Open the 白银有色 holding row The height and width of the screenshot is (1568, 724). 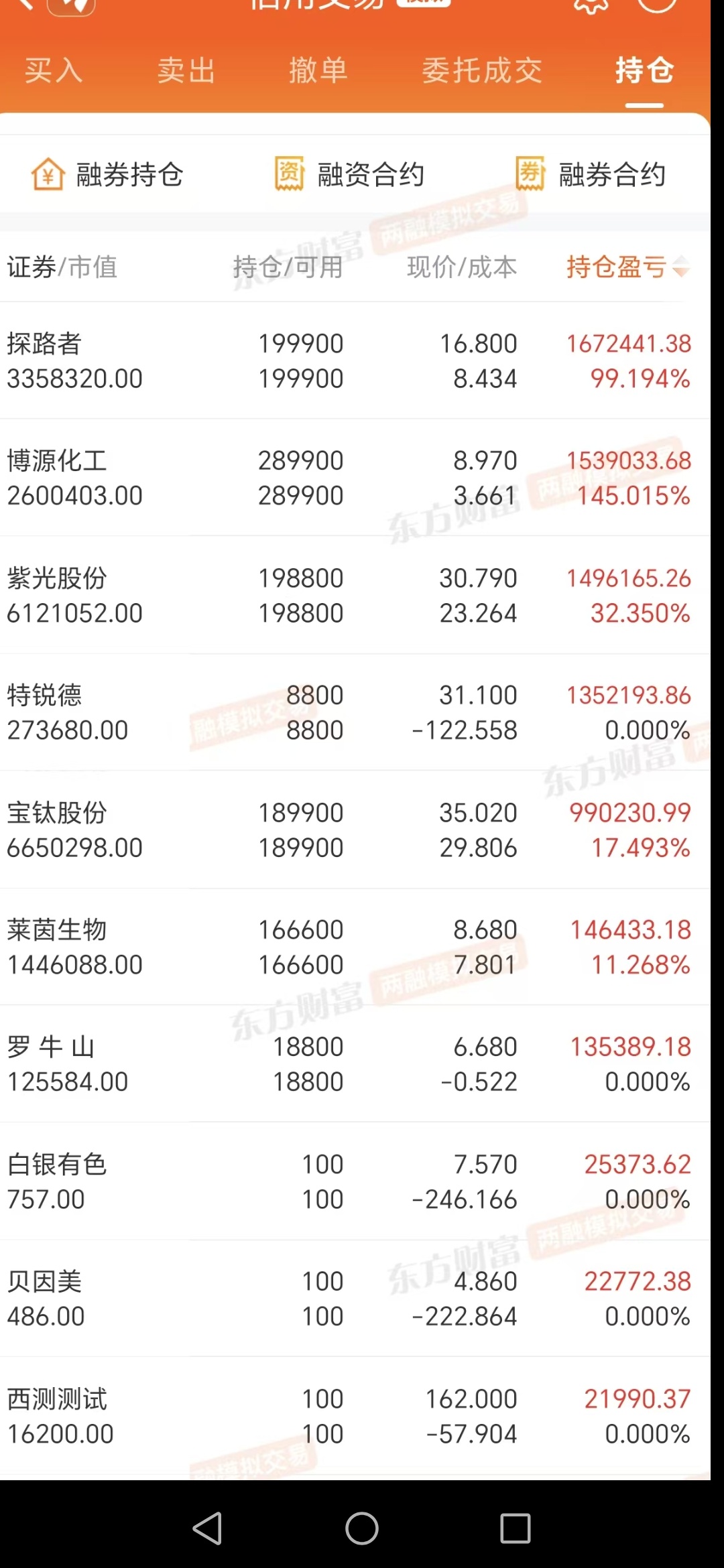tap(355, 1181)
